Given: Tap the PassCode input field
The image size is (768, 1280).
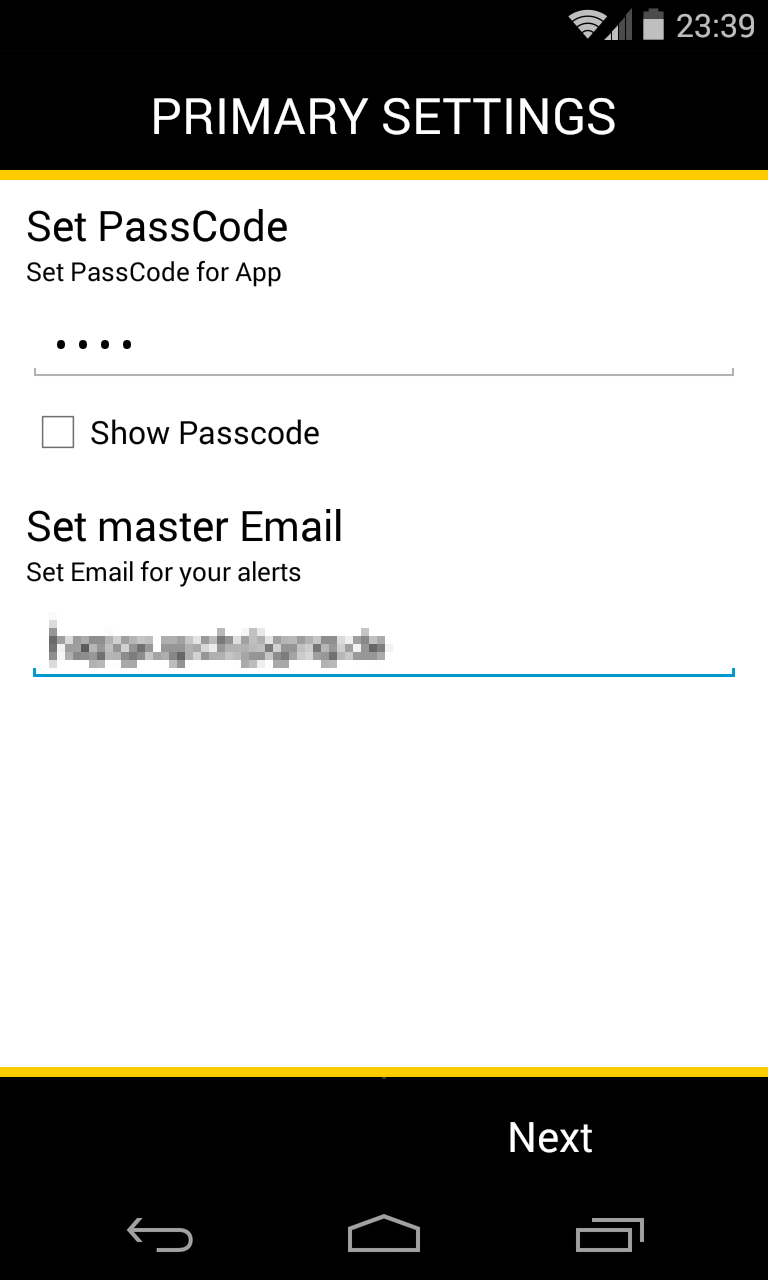Looking at the screenshot, I should click(384, 346).
